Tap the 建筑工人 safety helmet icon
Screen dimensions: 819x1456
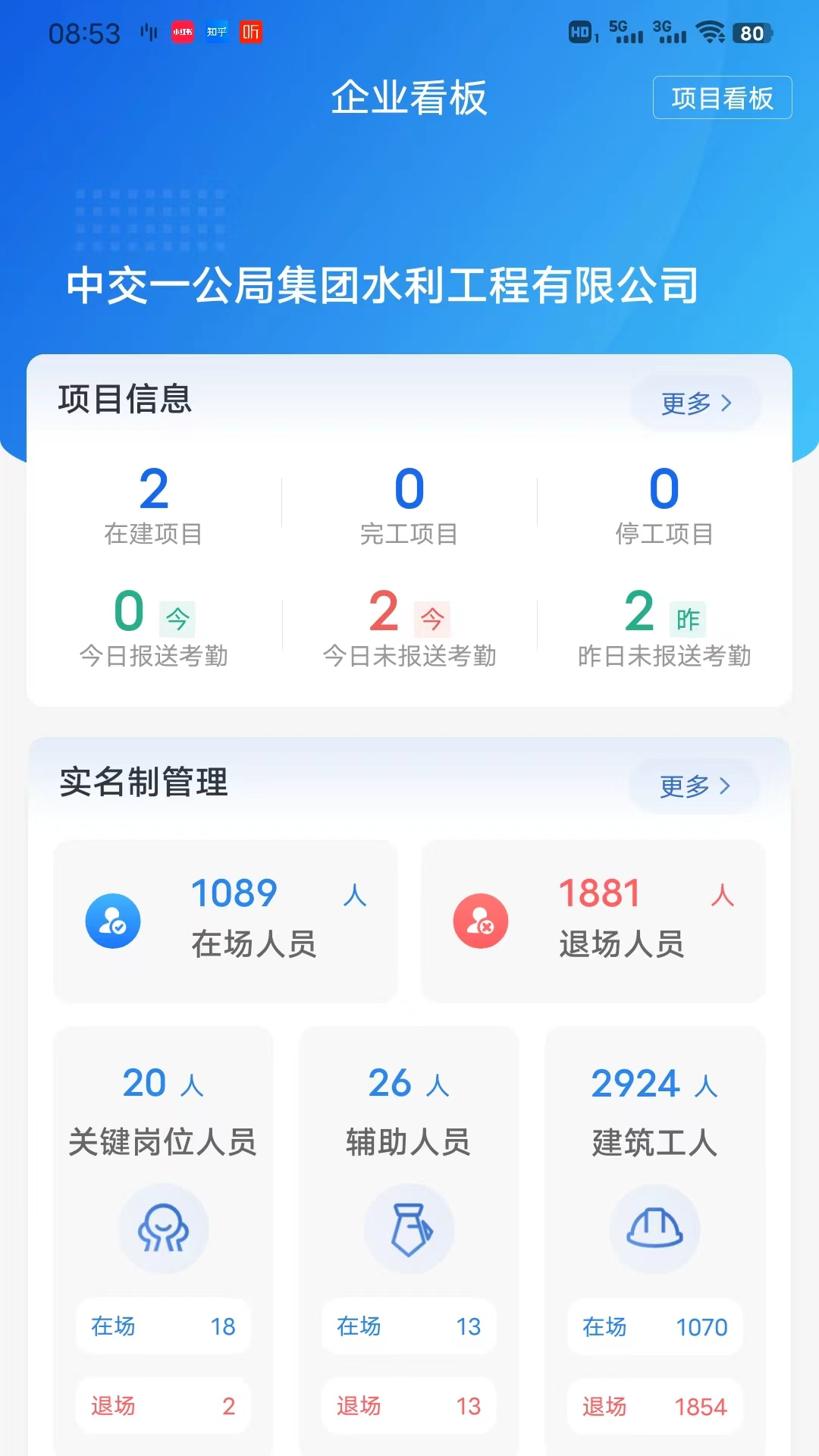(654, 1228)
